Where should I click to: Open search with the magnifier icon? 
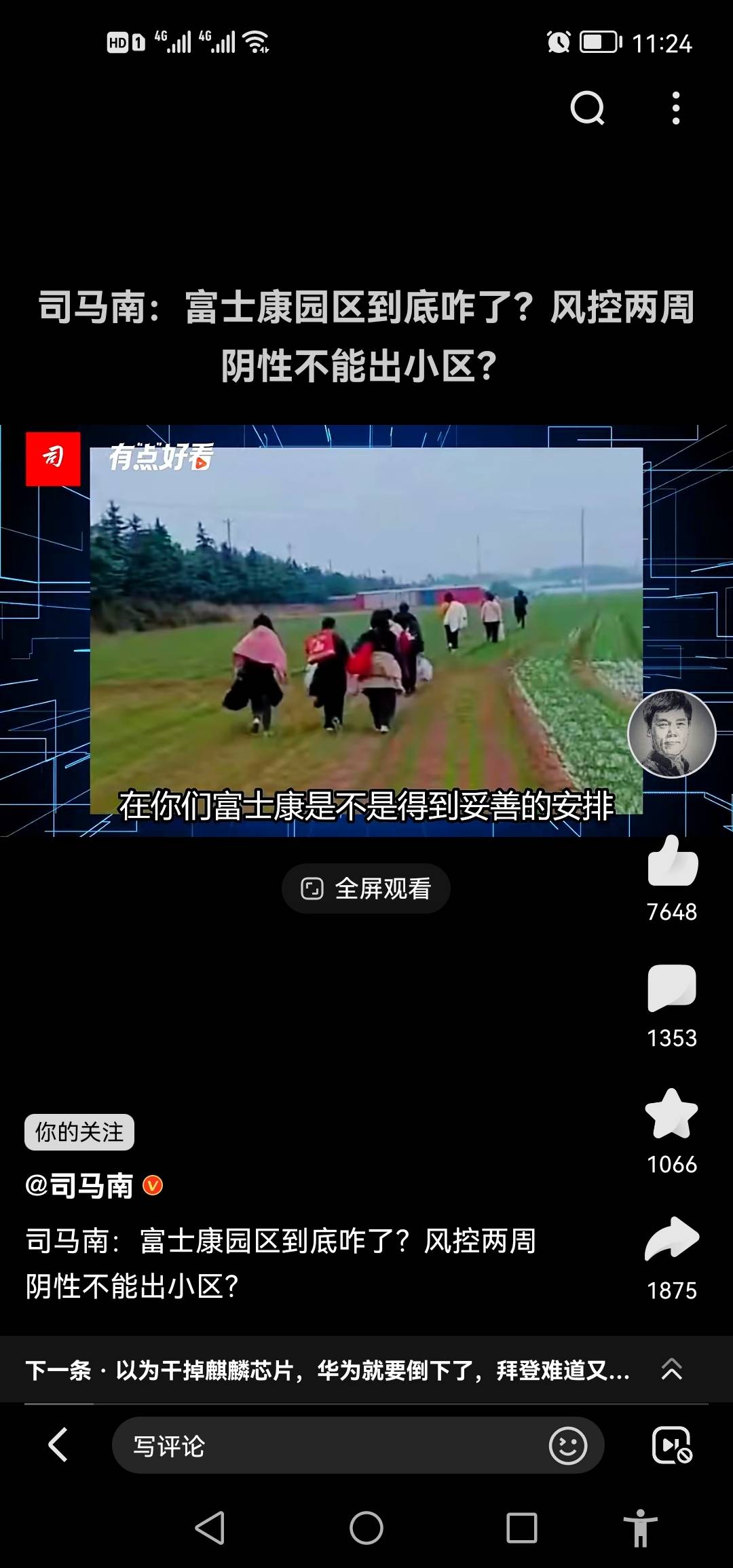[x=587, y=108]
